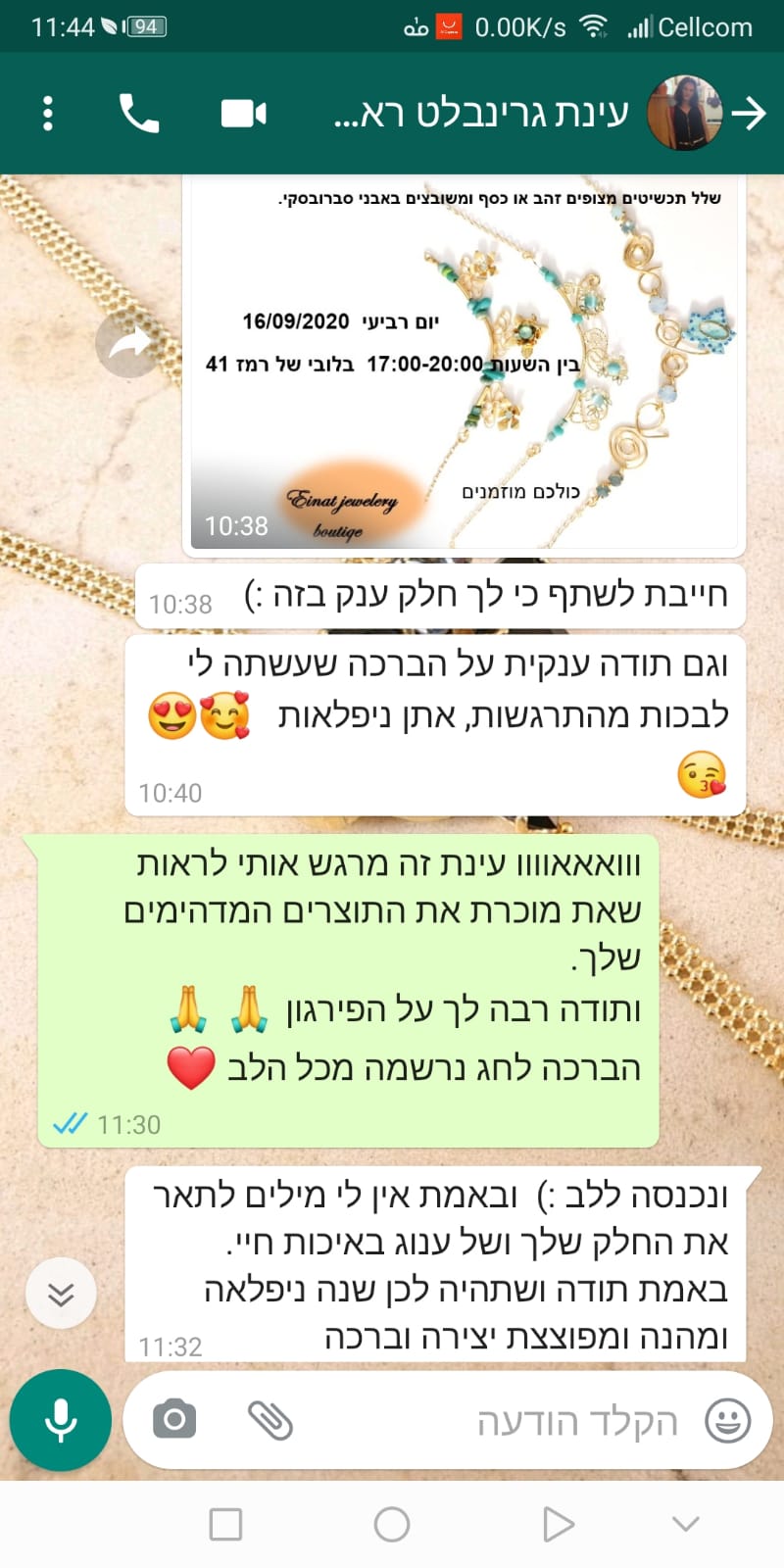Open the emoji picker
The width and height of the screenshot is (784, 1568).
pos(728,1420)
